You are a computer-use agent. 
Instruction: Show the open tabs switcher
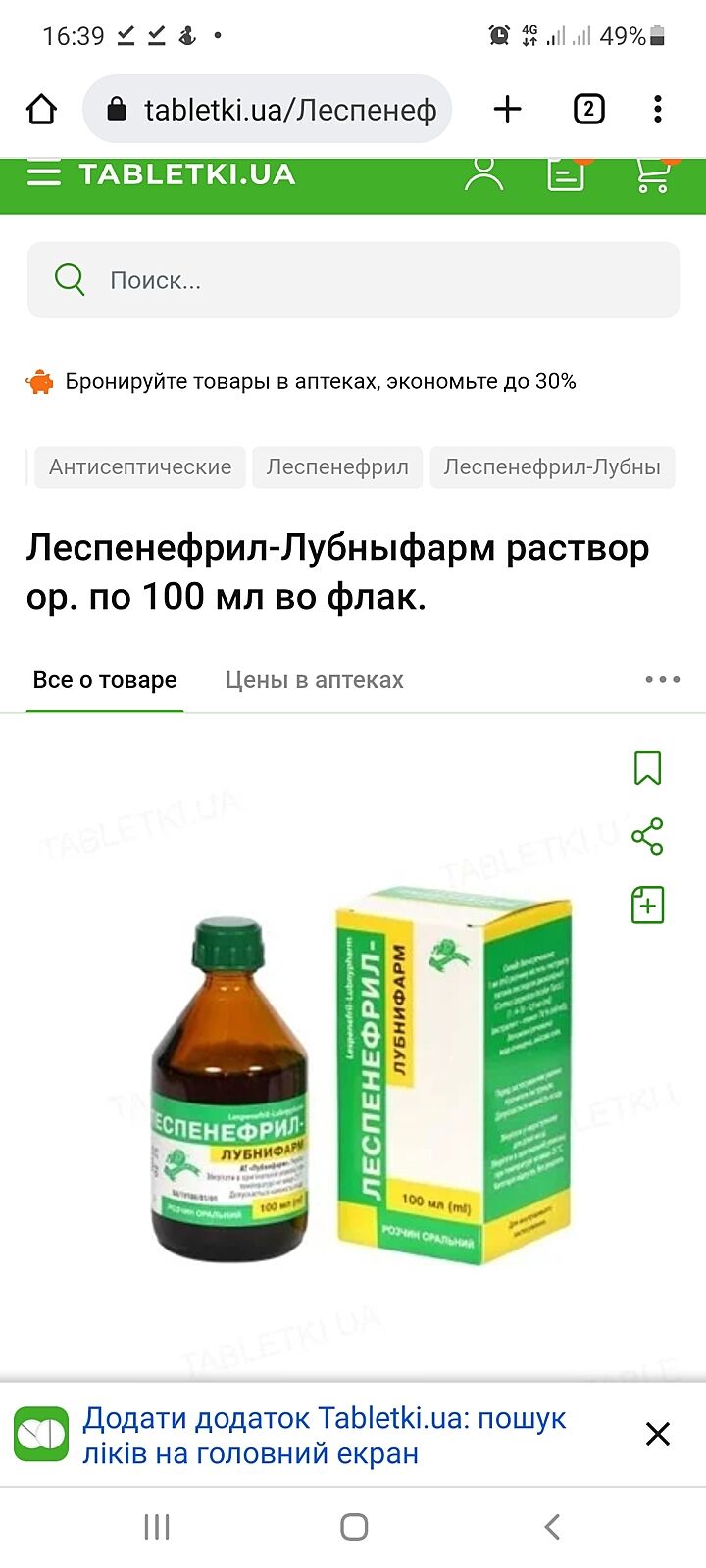click(x=588, y=109)
